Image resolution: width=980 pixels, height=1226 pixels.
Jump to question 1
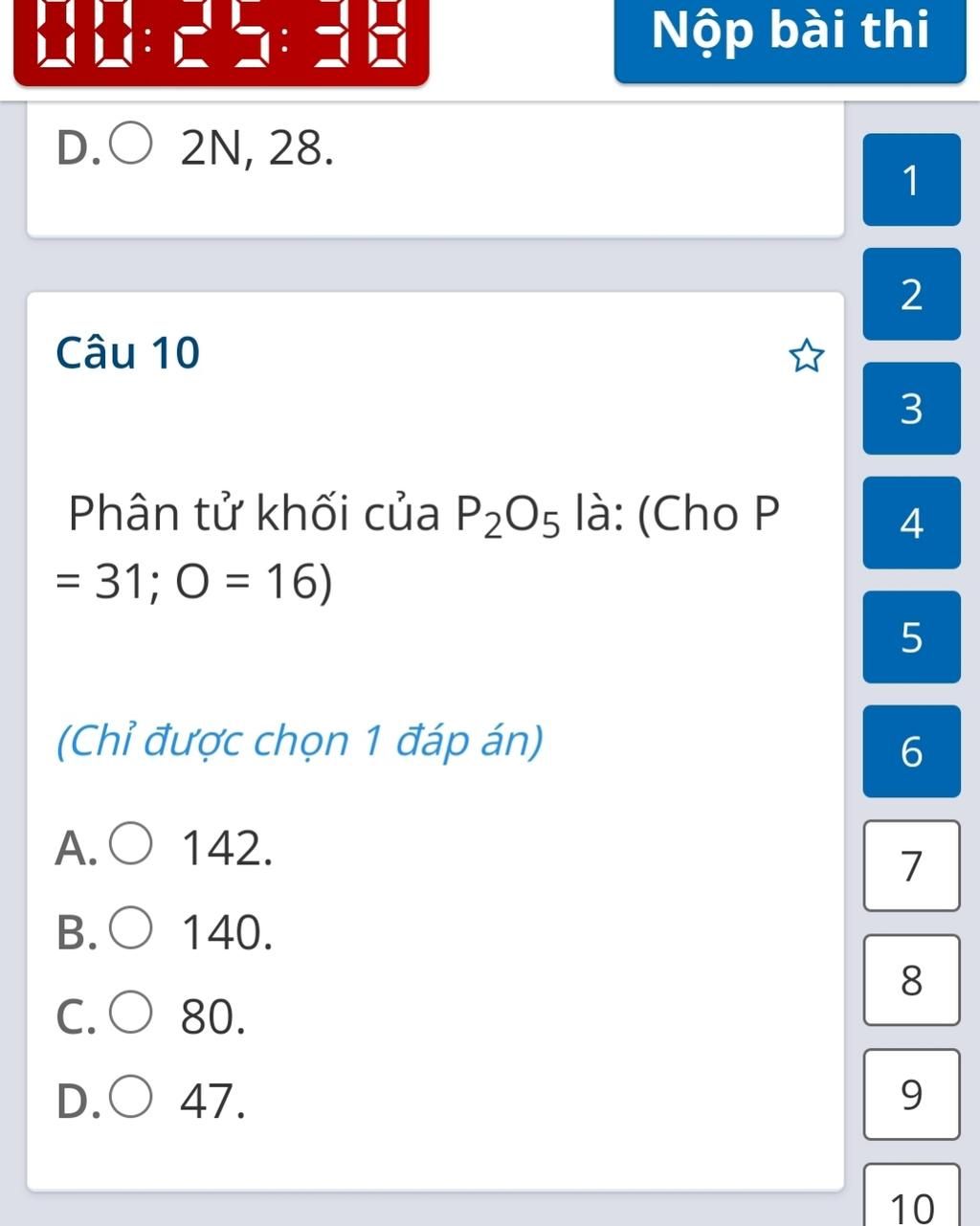click(911, 180)
